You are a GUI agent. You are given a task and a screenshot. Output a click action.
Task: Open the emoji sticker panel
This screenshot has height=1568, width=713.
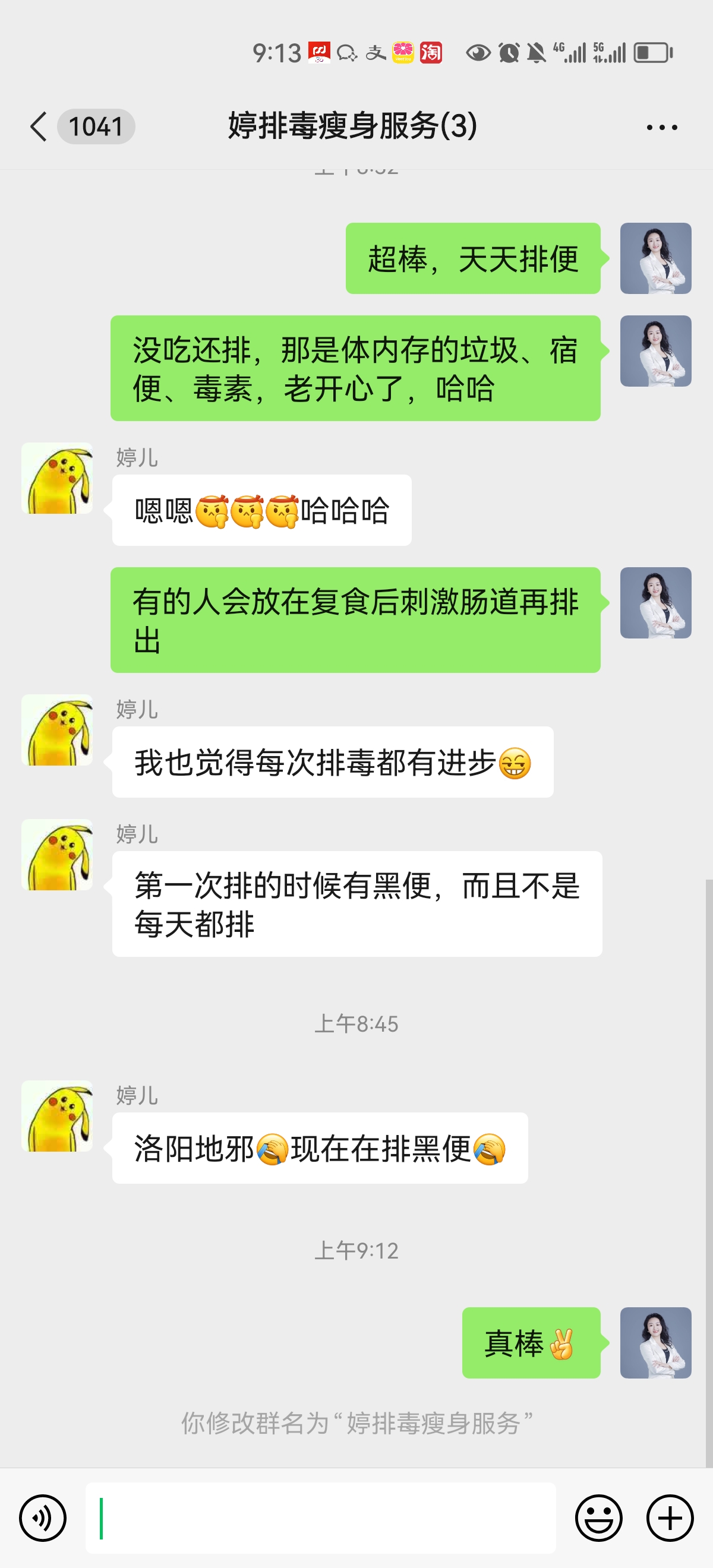(598, 1518)
